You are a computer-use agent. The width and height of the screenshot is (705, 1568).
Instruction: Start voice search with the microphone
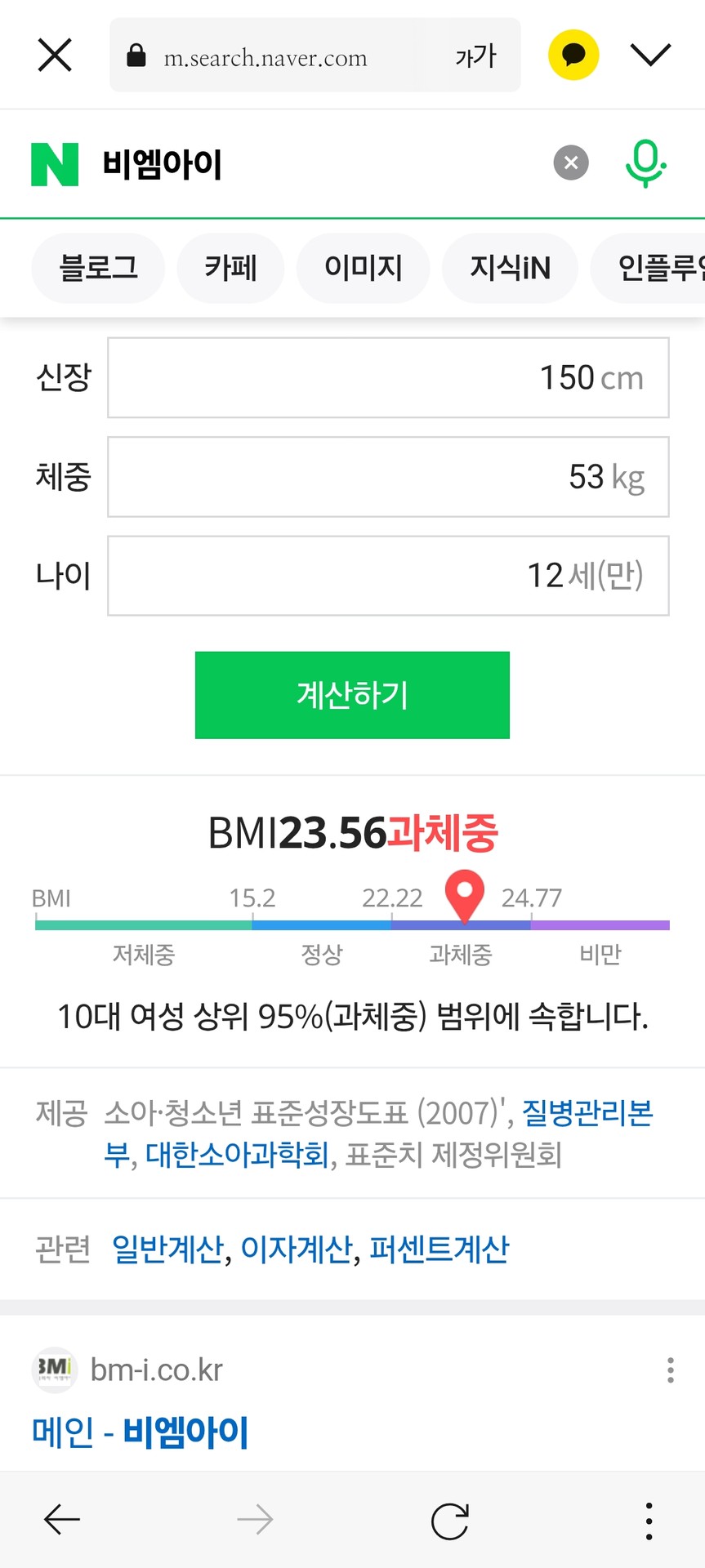click(645, 163)
